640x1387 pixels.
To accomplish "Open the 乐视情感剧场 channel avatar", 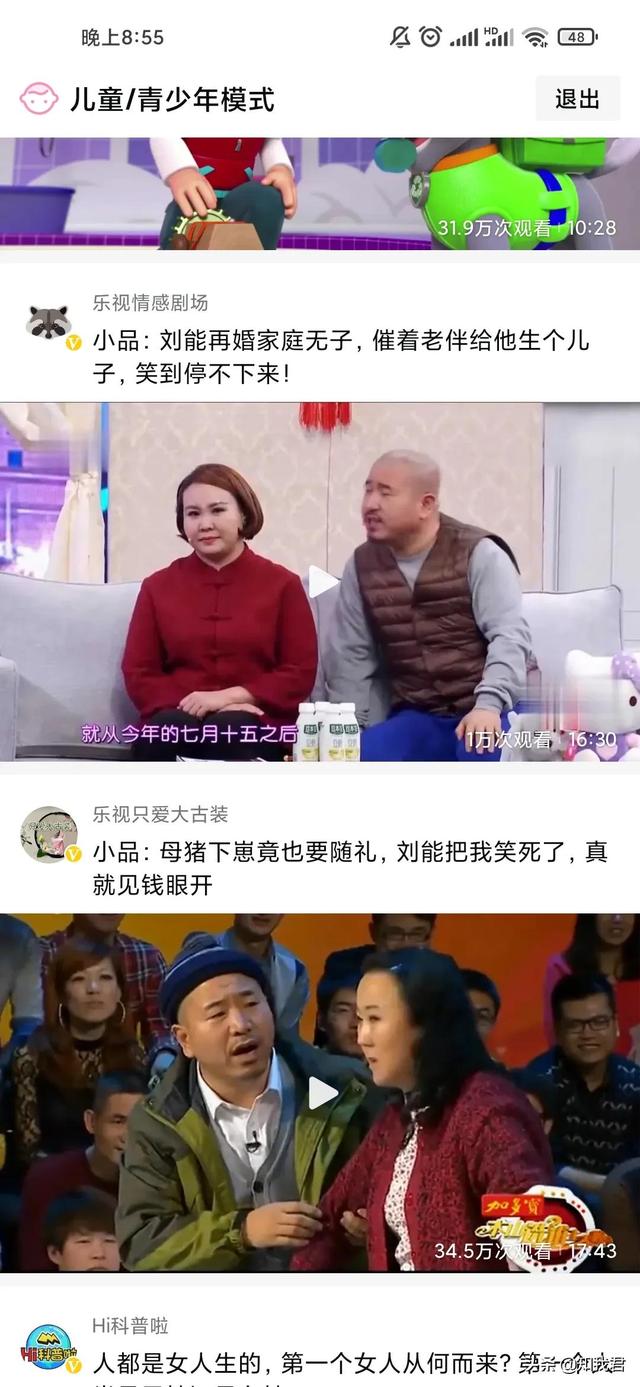I will (x=48, y=323).
